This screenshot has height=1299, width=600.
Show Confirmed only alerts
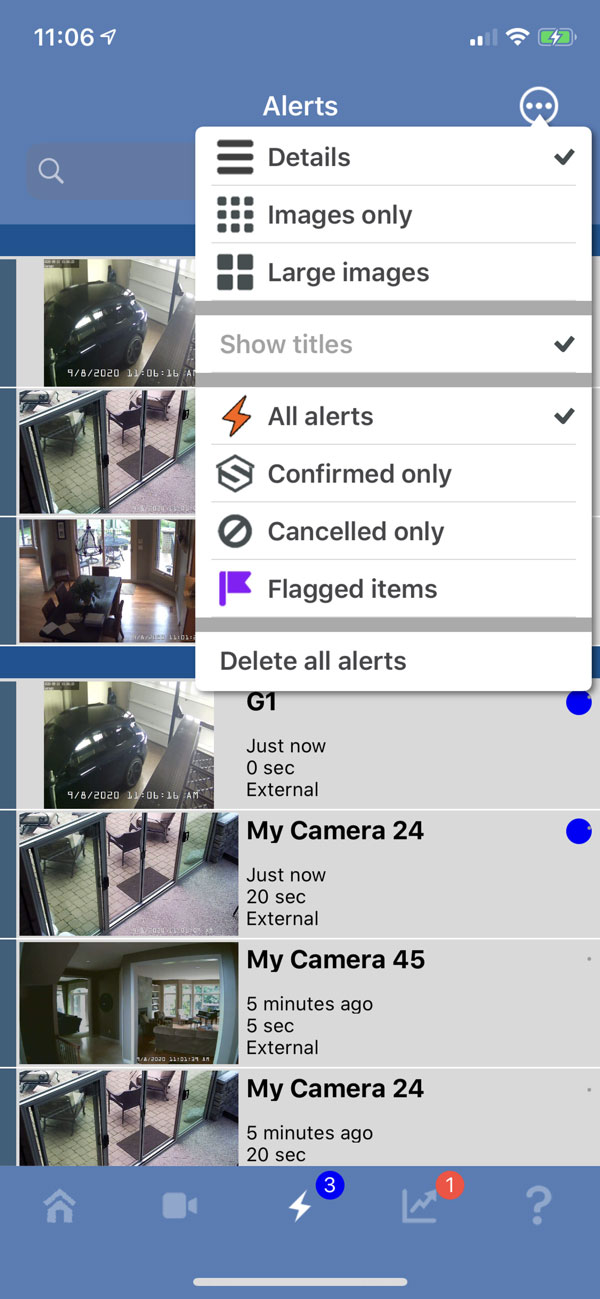(x=394, y=474)
